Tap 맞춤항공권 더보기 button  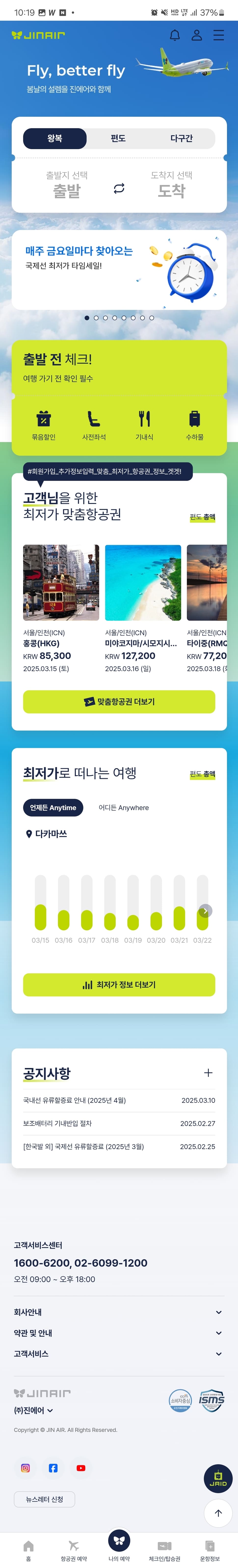119,701
